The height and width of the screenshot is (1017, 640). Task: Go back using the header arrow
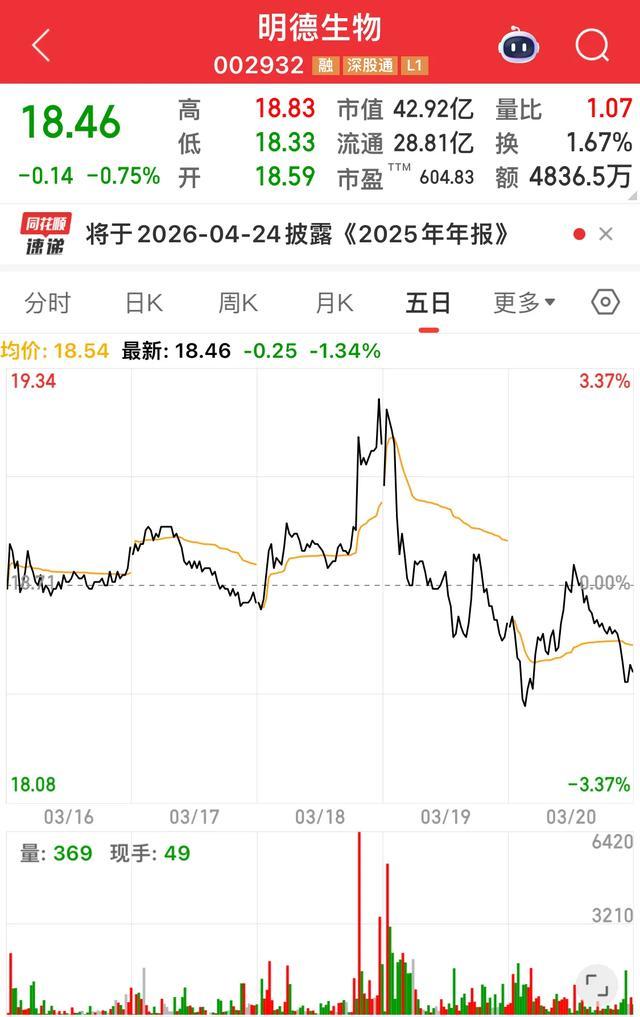[41, 45]
